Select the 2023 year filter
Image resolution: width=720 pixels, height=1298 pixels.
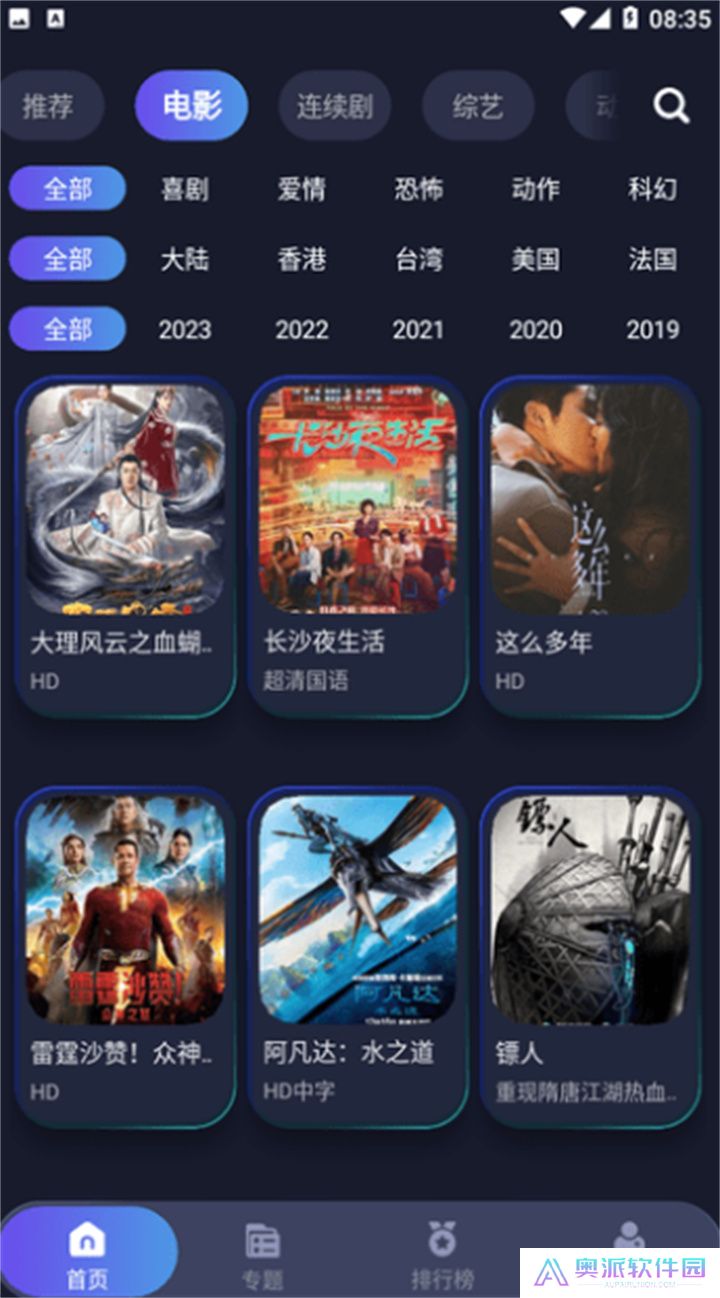[x=186, y=330]
